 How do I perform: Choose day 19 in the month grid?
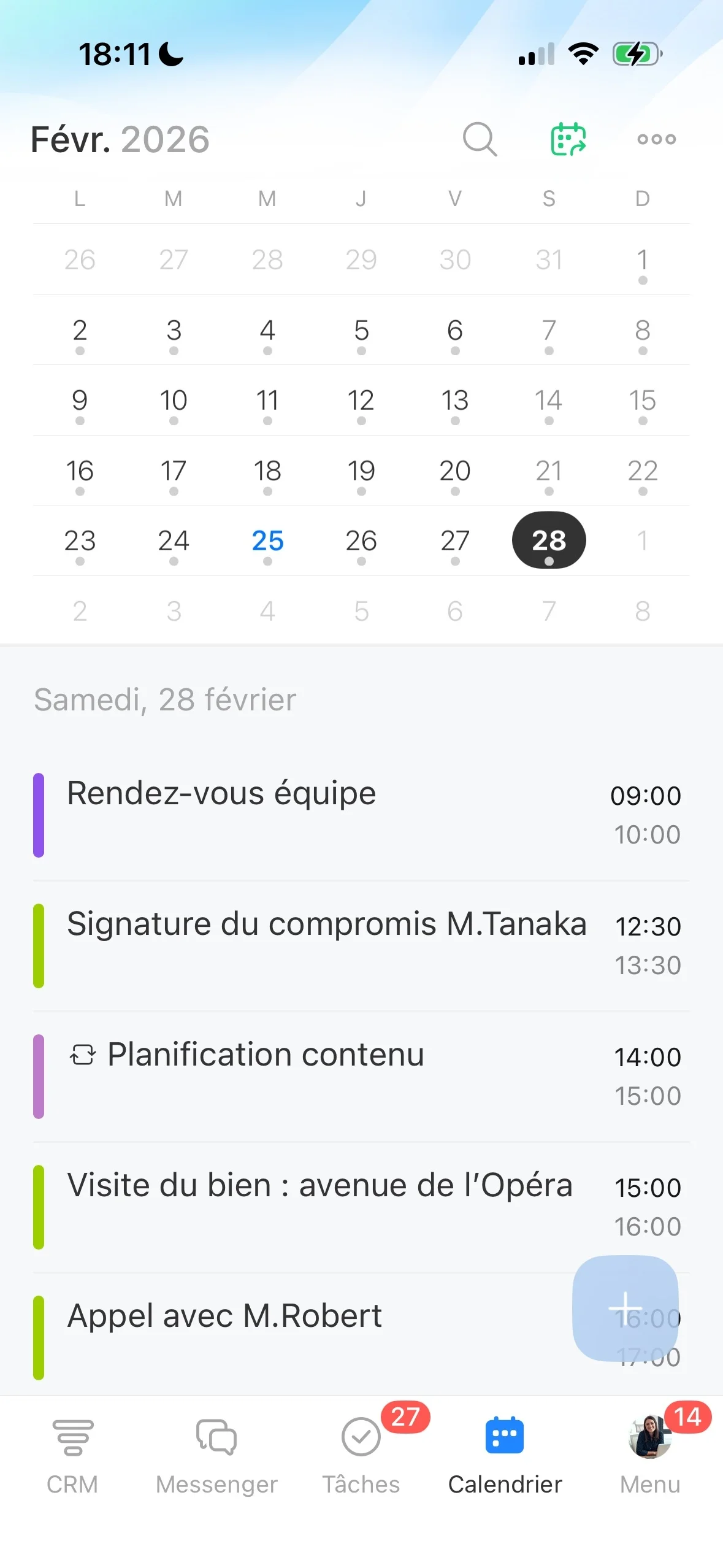tap(361, 472)
